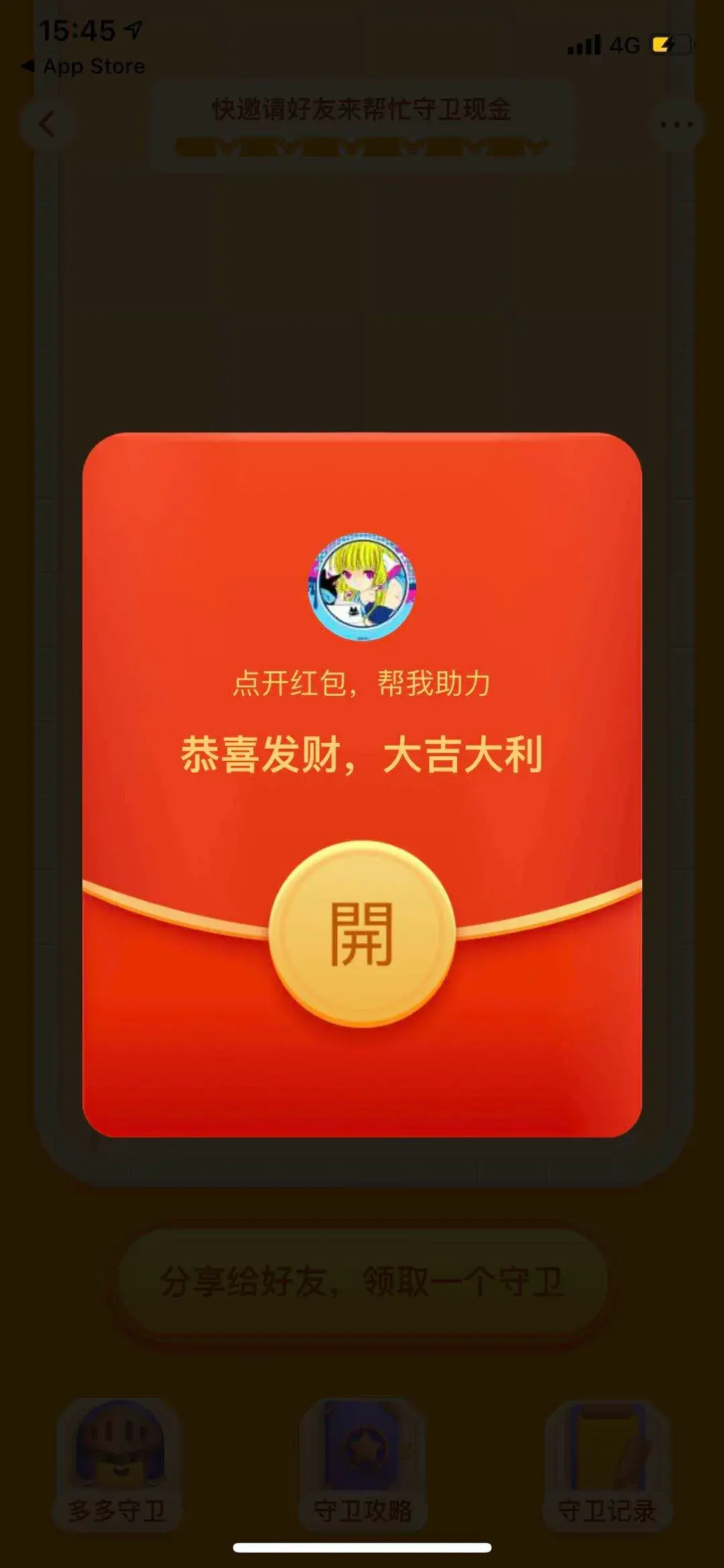The image size is (724, 1568).
Task: Open 多多守卫 at the bottom
Action: (118, 1463)
